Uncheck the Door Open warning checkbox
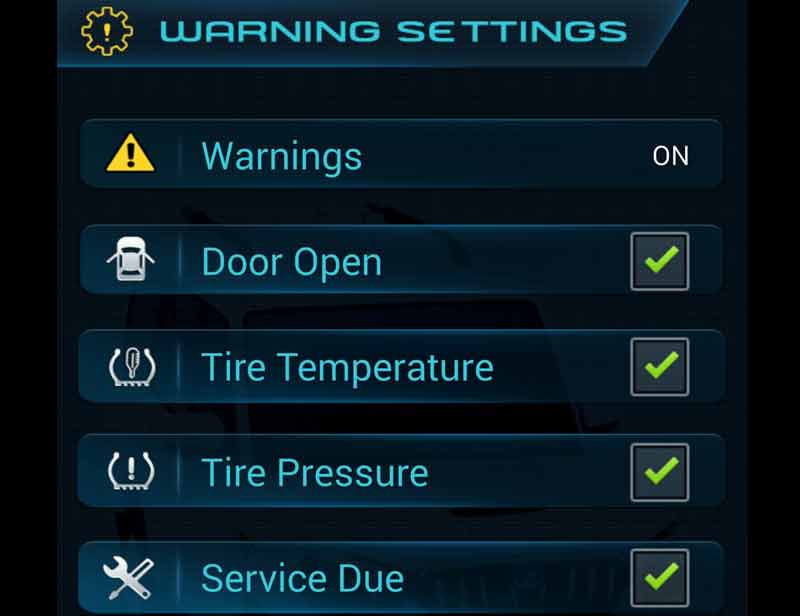Screen dimensions: 800x616 pyautogui.click(x=660, y=262)
